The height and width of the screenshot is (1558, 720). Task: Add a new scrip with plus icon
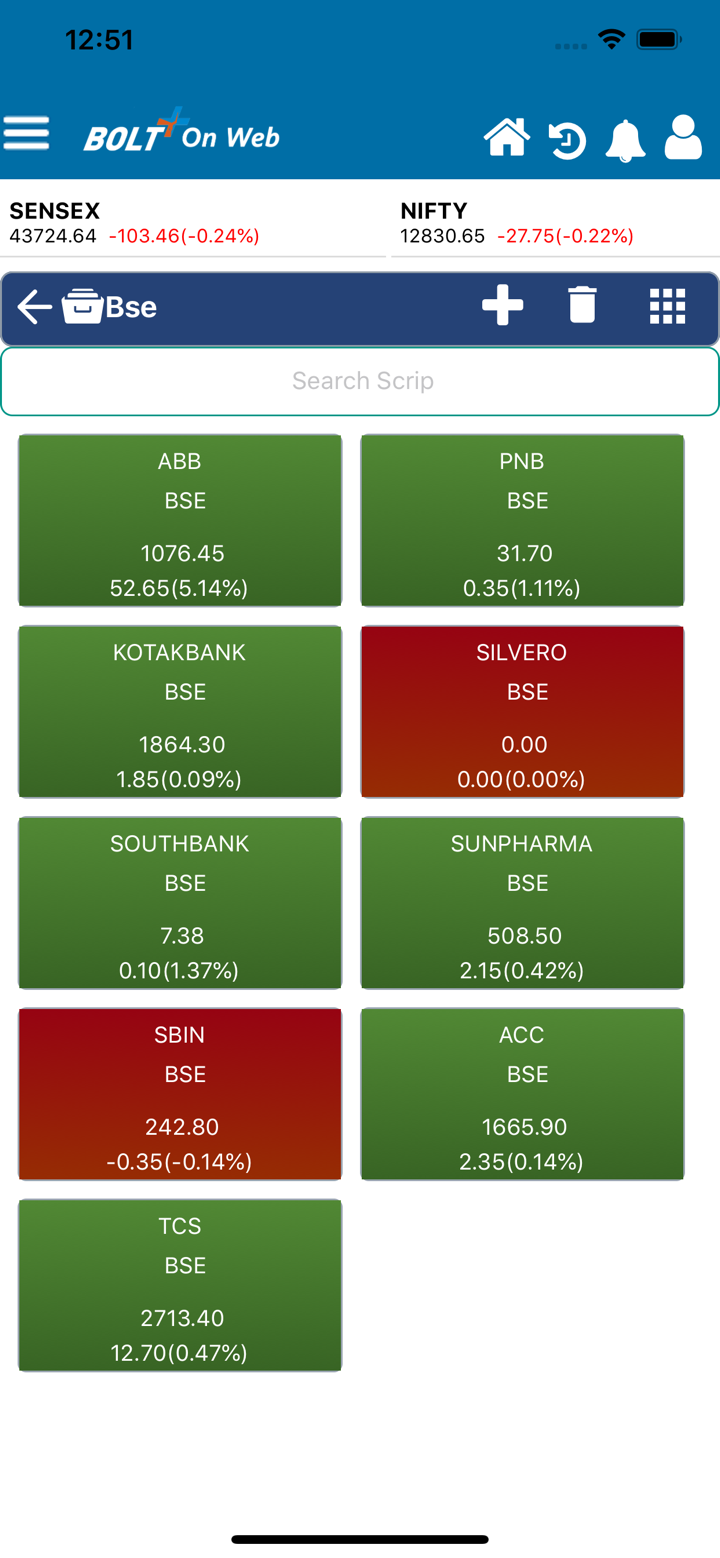(502, 305)
